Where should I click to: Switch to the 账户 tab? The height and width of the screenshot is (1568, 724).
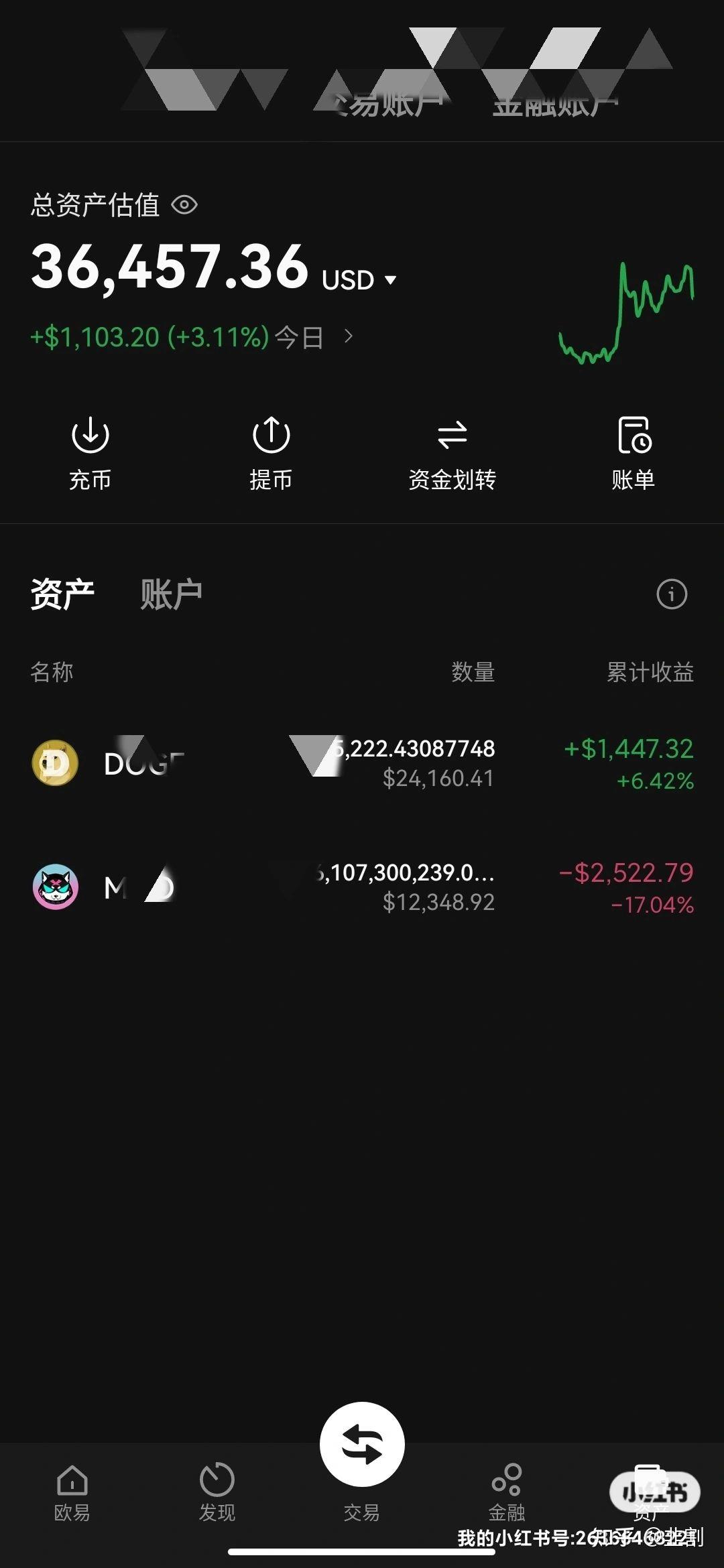[x=171, y=592]
